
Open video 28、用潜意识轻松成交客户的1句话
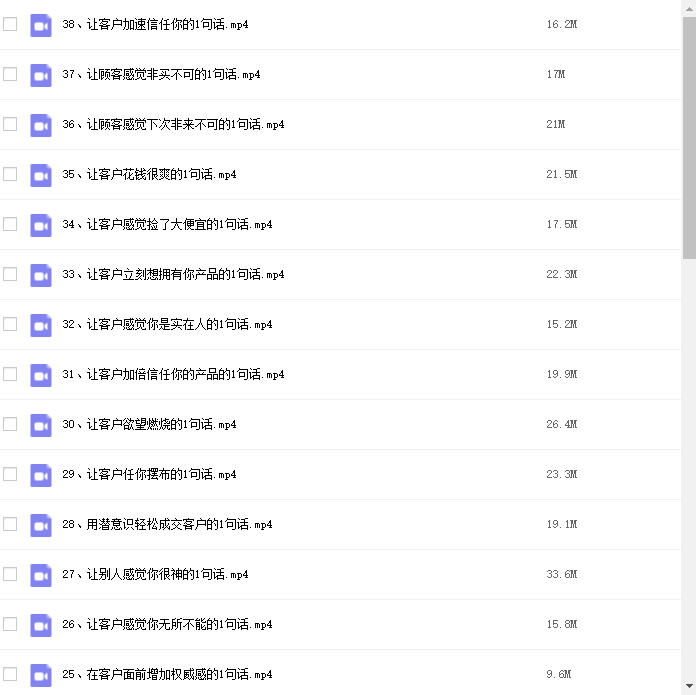tap(167, 524)
